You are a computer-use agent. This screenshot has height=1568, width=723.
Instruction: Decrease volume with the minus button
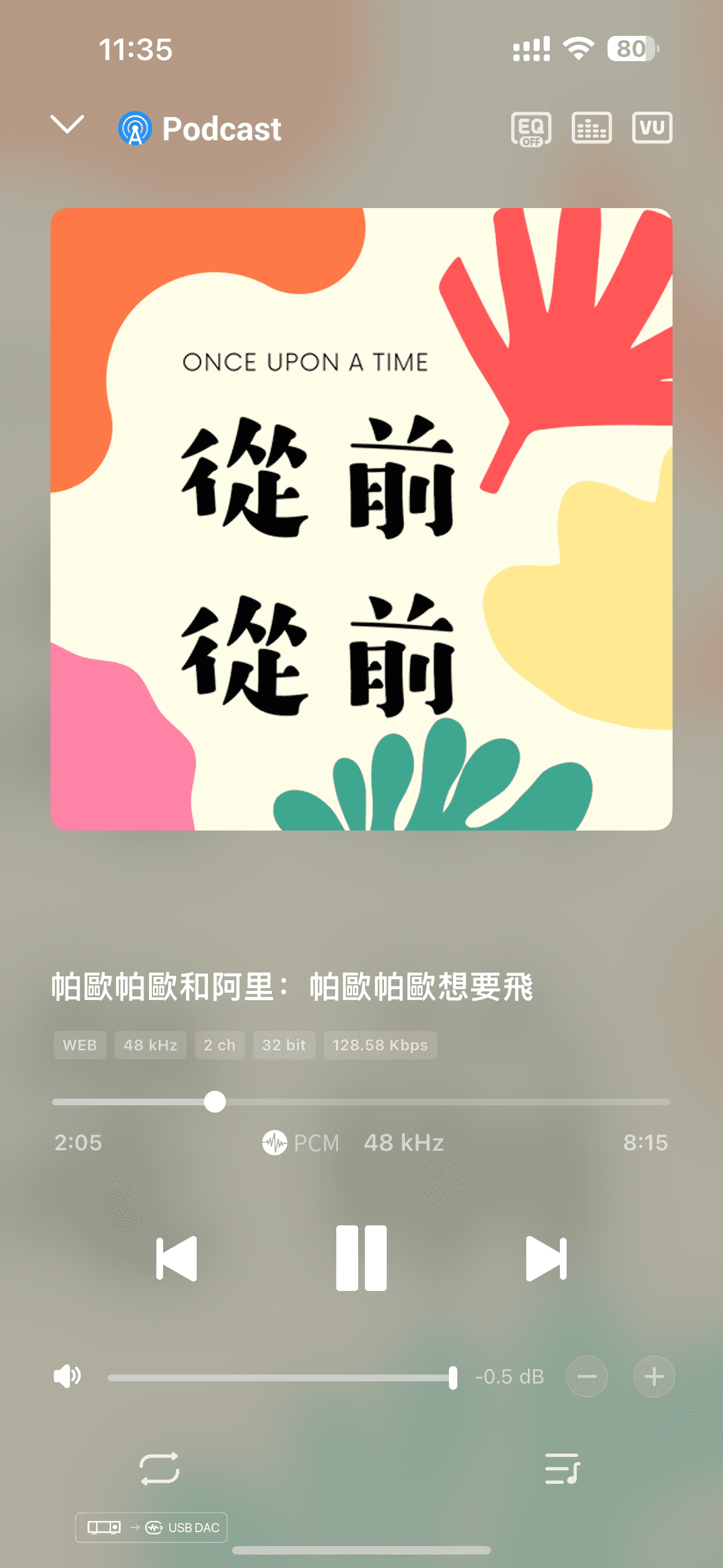click(x=587, y=1376)
